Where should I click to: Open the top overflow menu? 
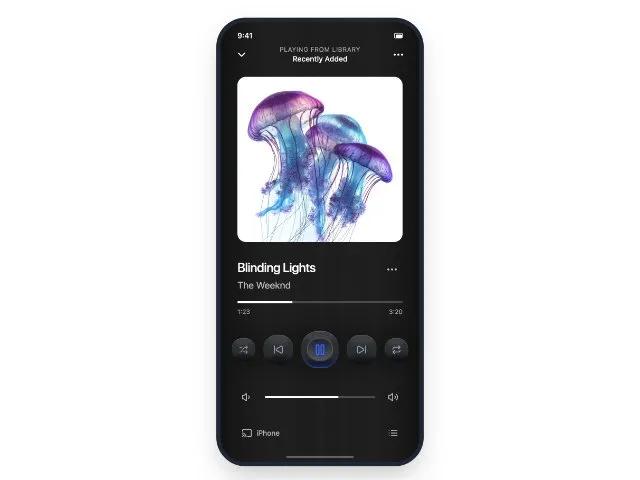[x=398, y=54]
